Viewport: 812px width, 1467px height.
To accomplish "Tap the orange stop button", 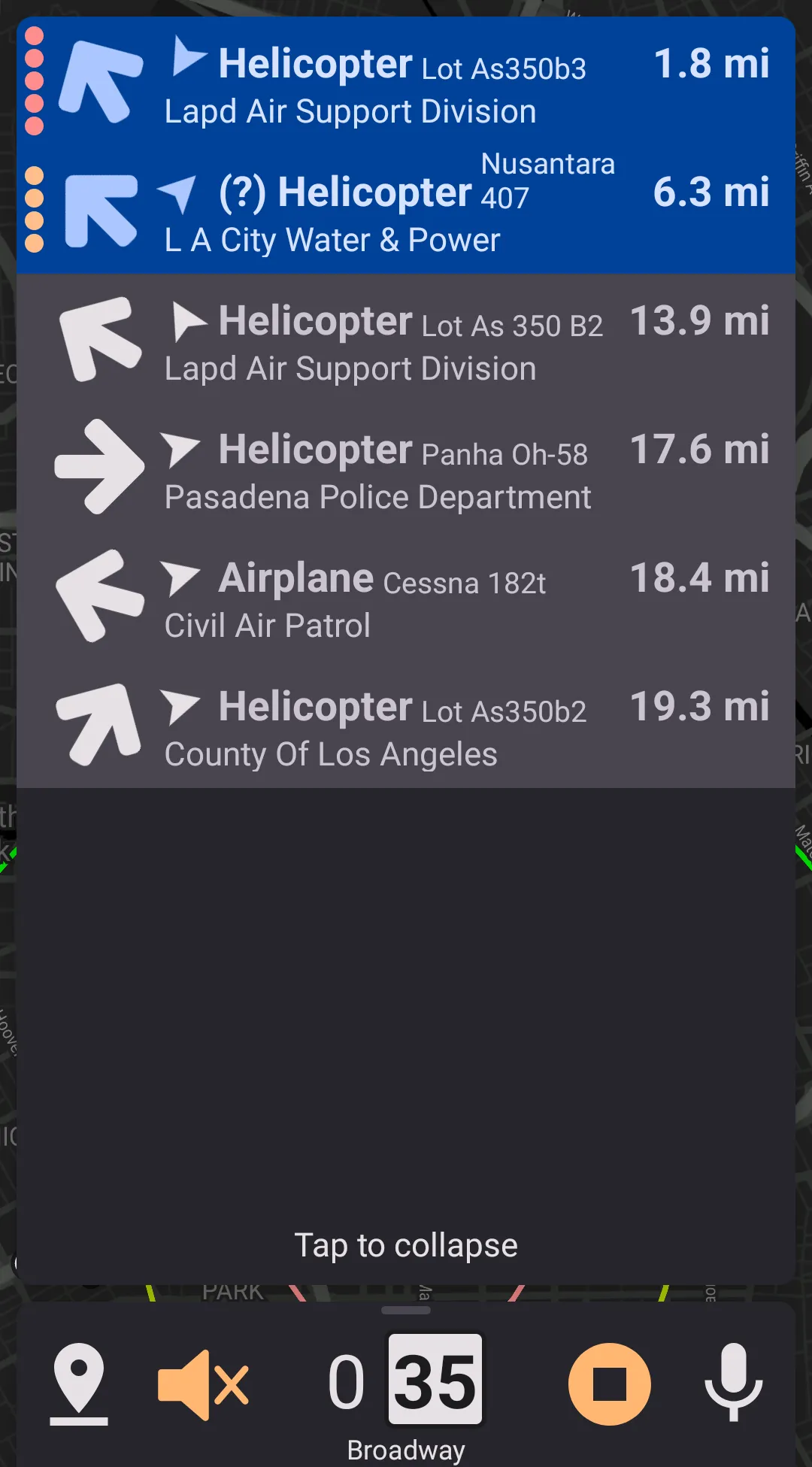I will click(609, 1384).
